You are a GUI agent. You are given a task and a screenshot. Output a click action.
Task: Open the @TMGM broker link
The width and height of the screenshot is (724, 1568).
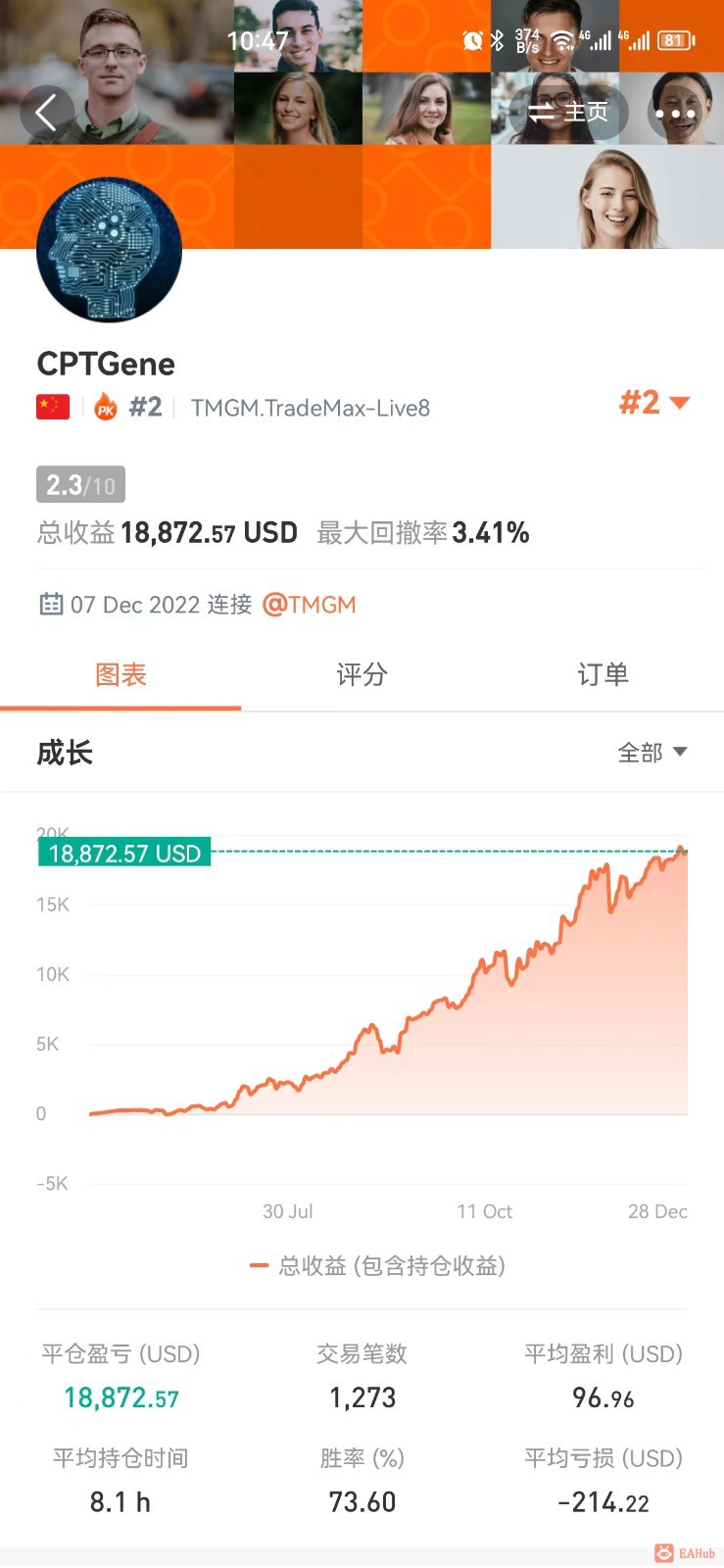click(310, 605)
